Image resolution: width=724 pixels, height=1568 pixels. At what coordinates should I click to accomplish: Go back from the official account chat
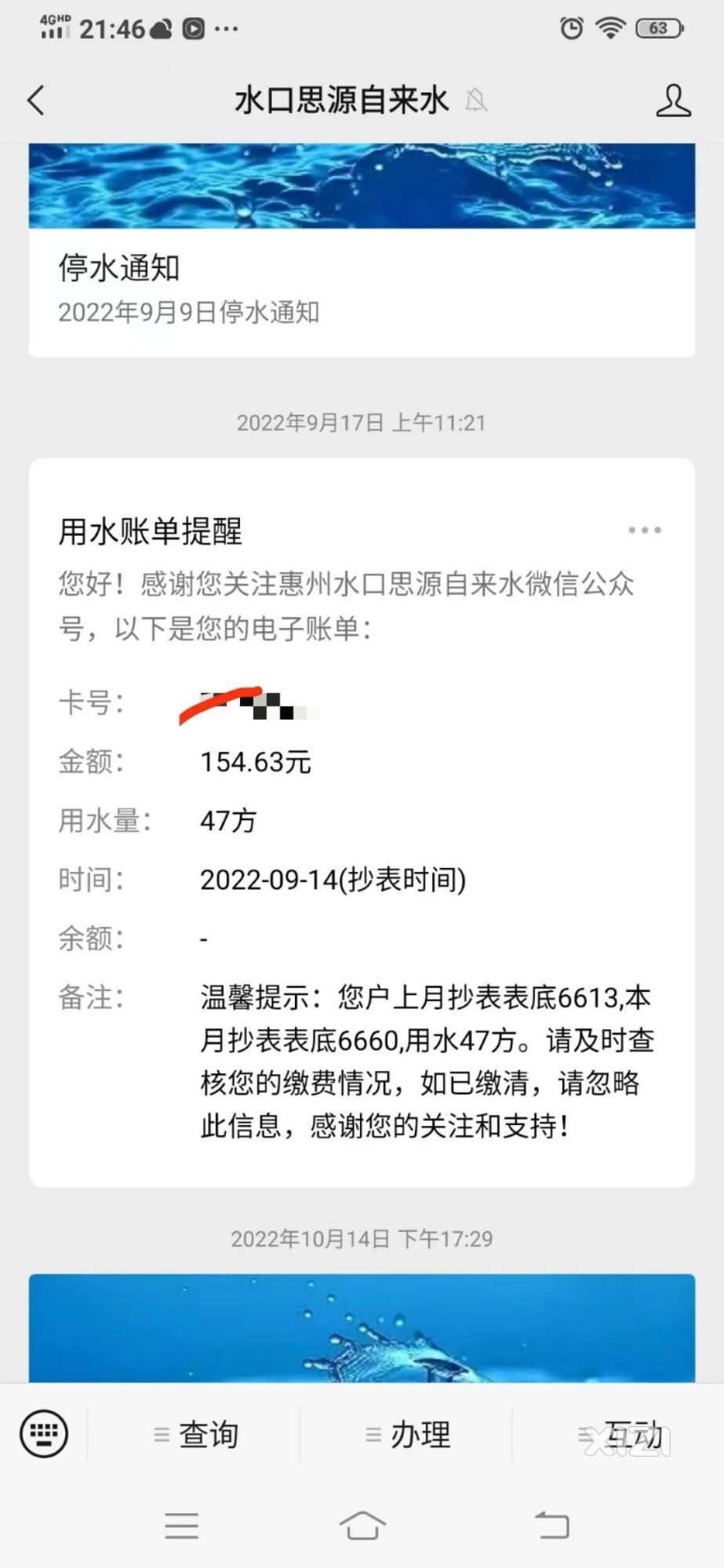point(36,100)
